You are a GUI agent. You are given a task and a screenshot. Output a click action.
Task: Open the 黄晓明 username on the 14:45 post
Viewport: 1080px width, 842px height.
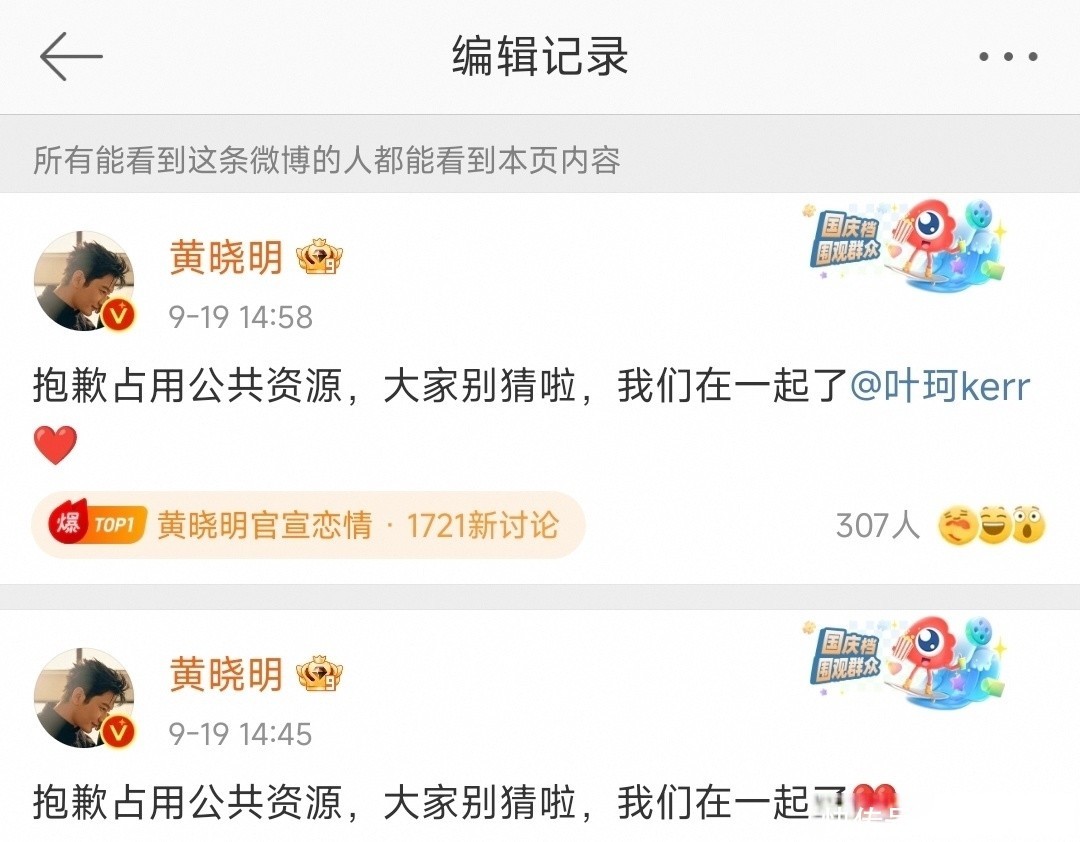pyautogui.click(x=226, y=674)
